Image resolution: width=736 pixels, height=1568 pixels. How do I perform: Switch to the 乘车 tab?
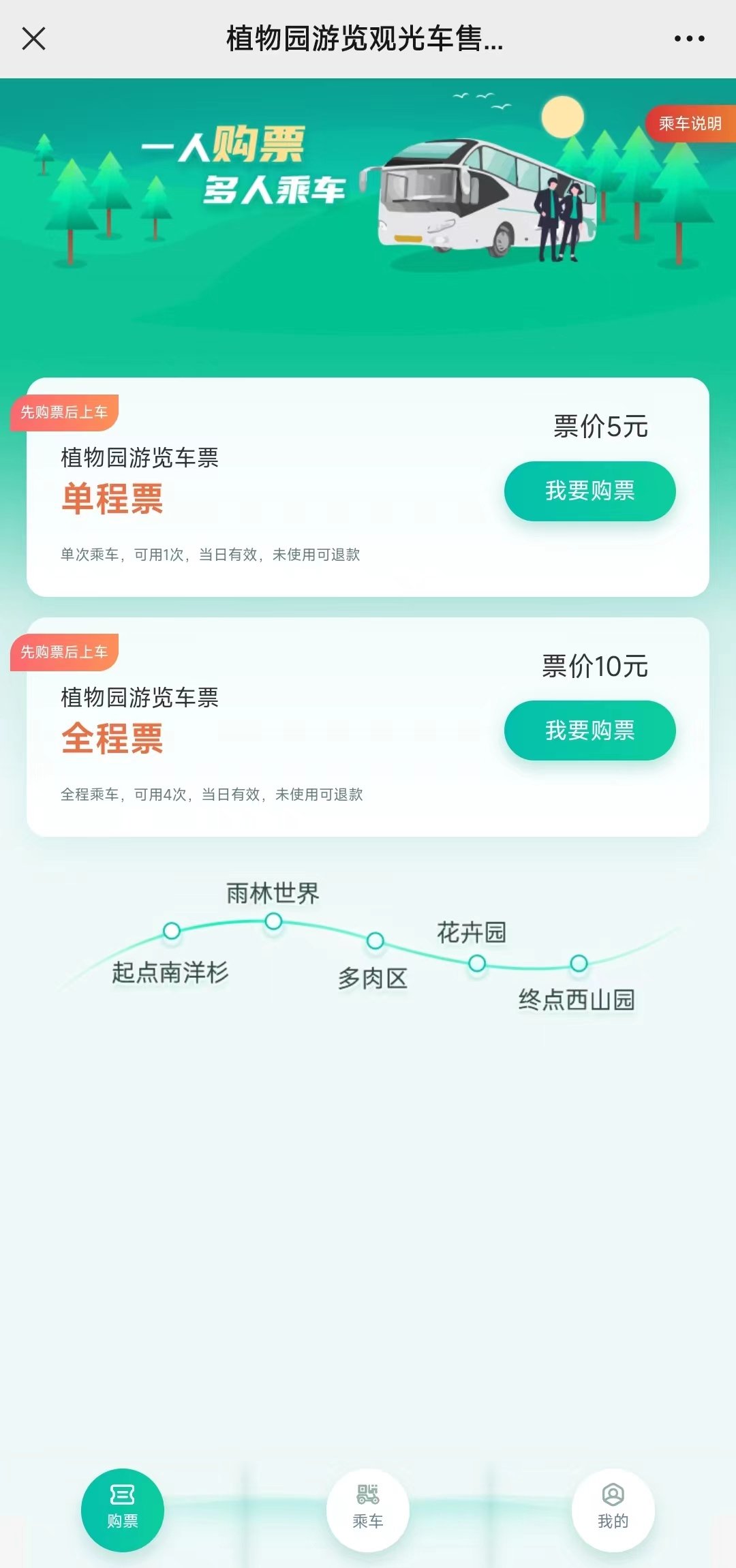pyautogui.click(x=368, y=1509)
